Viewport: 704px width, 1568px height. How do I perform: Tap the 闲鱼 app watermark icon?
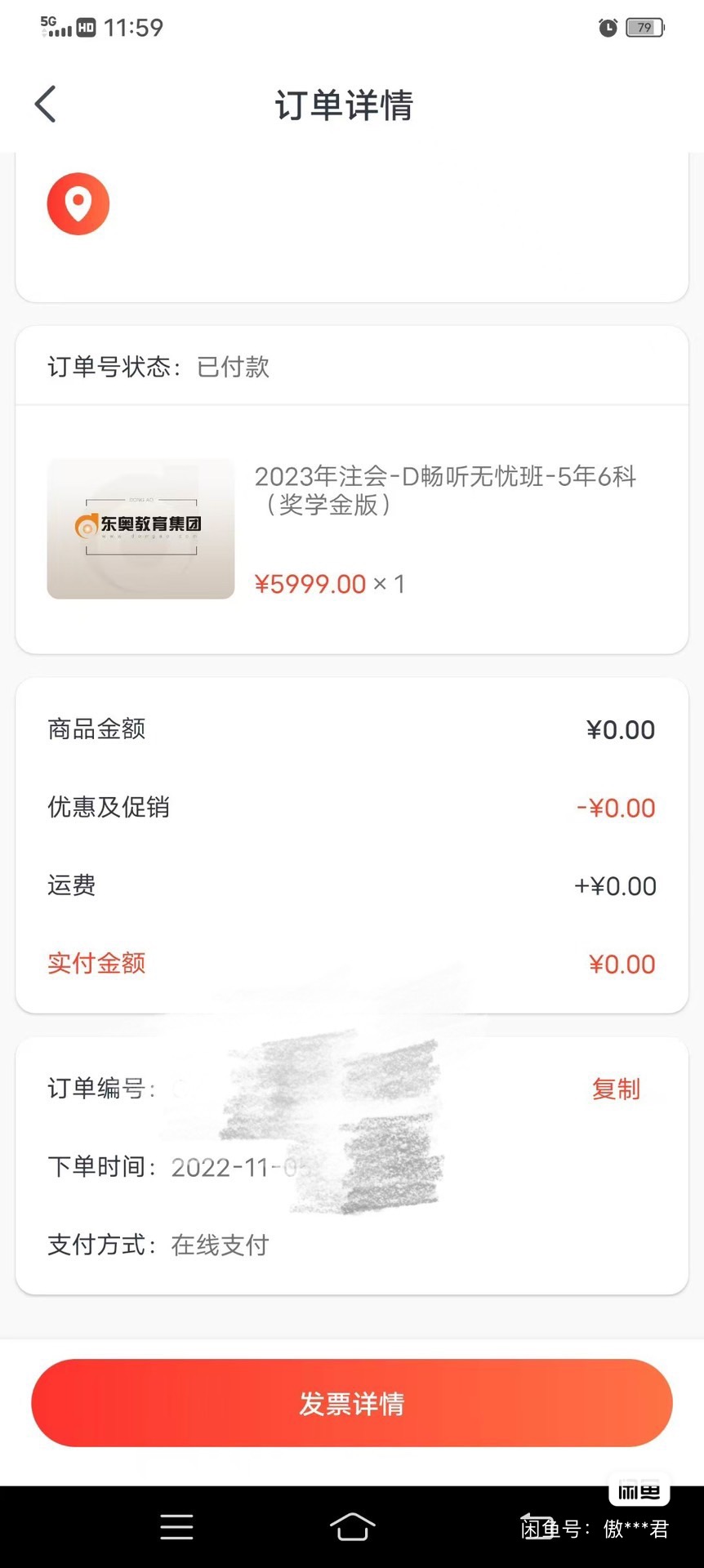click(x=640, y=1489)
